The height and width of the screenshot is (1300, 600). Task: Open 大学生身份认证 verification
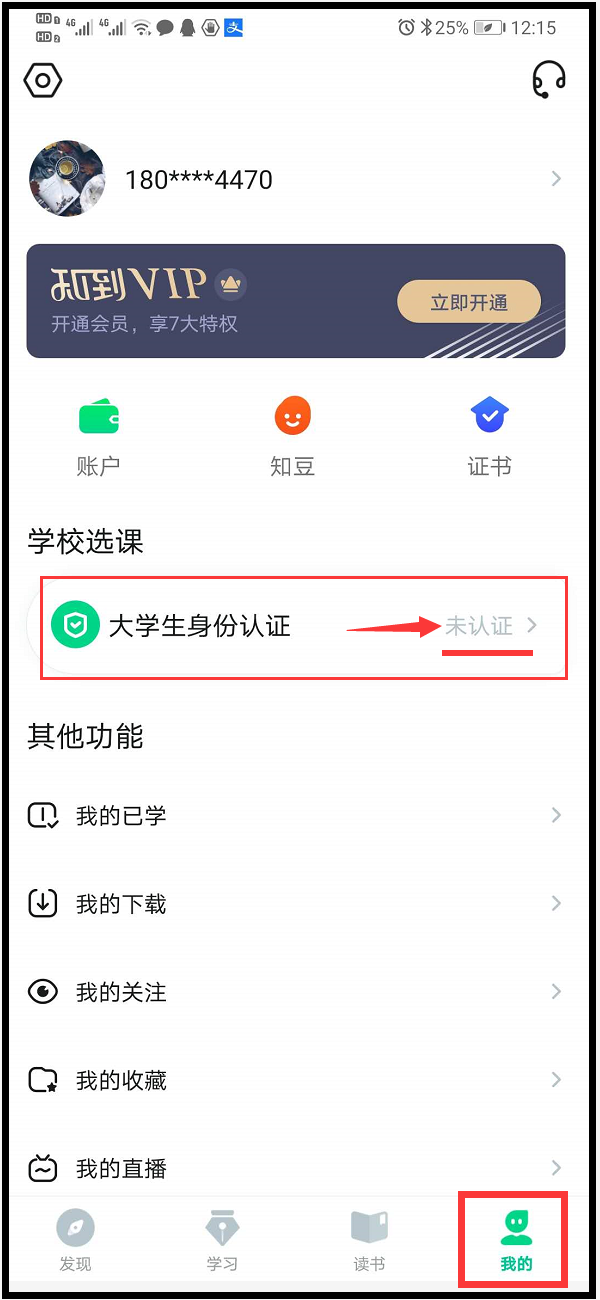pos(300,627)
